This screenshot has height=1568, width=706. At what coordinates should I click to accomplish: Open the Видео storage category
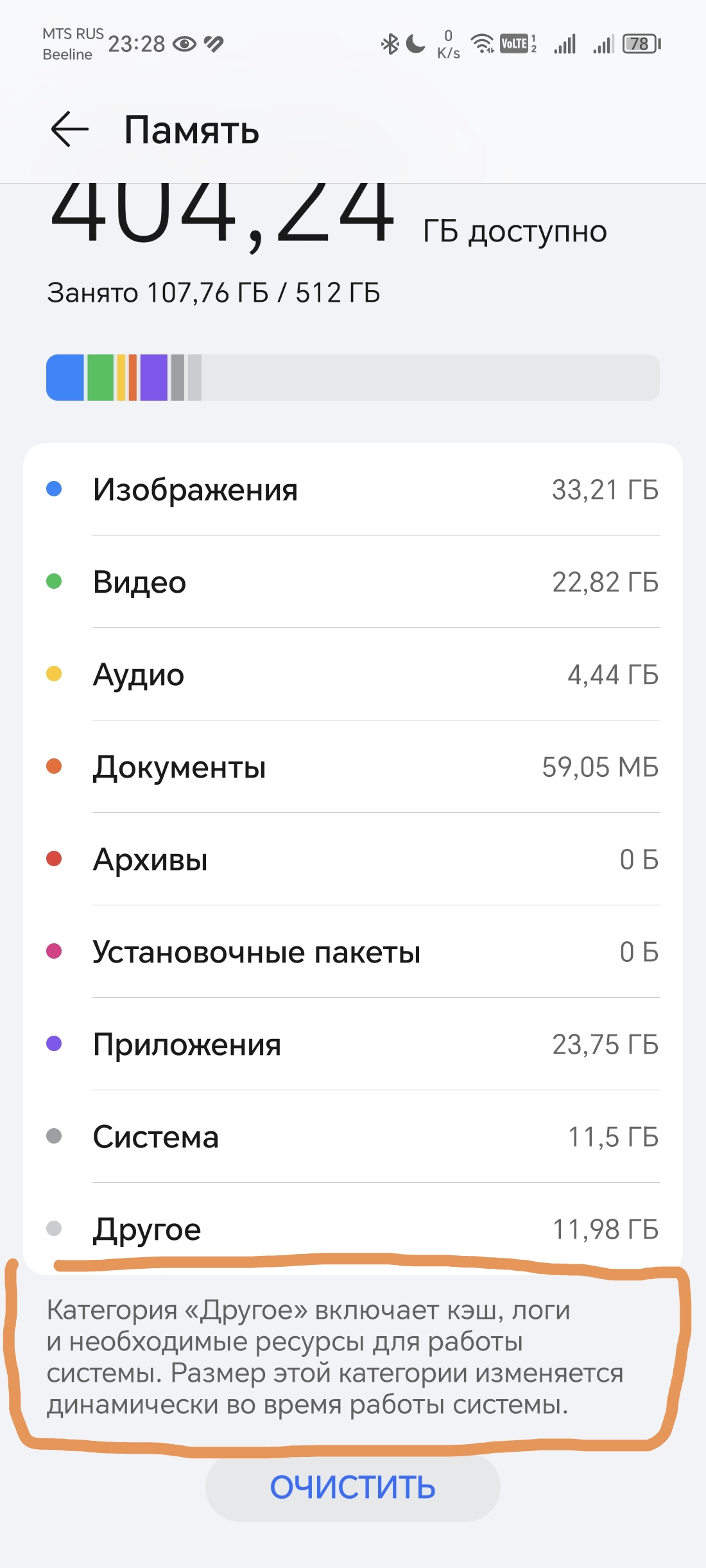(x=353, y=582)
